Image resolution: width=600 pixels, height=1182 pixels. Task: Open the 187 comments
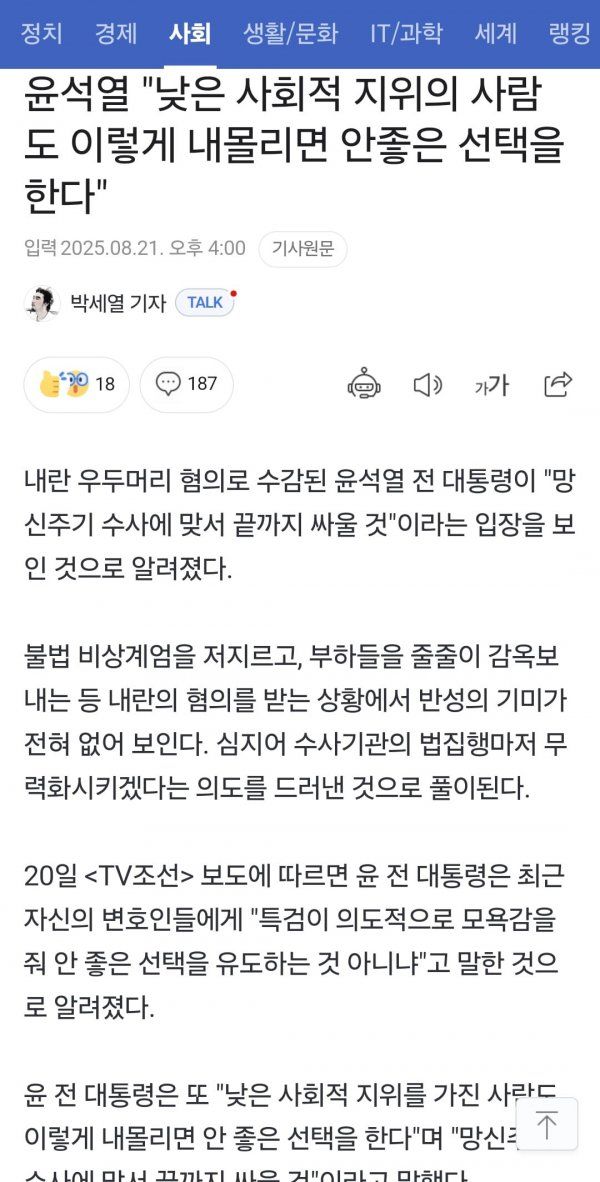pos(187,384)
